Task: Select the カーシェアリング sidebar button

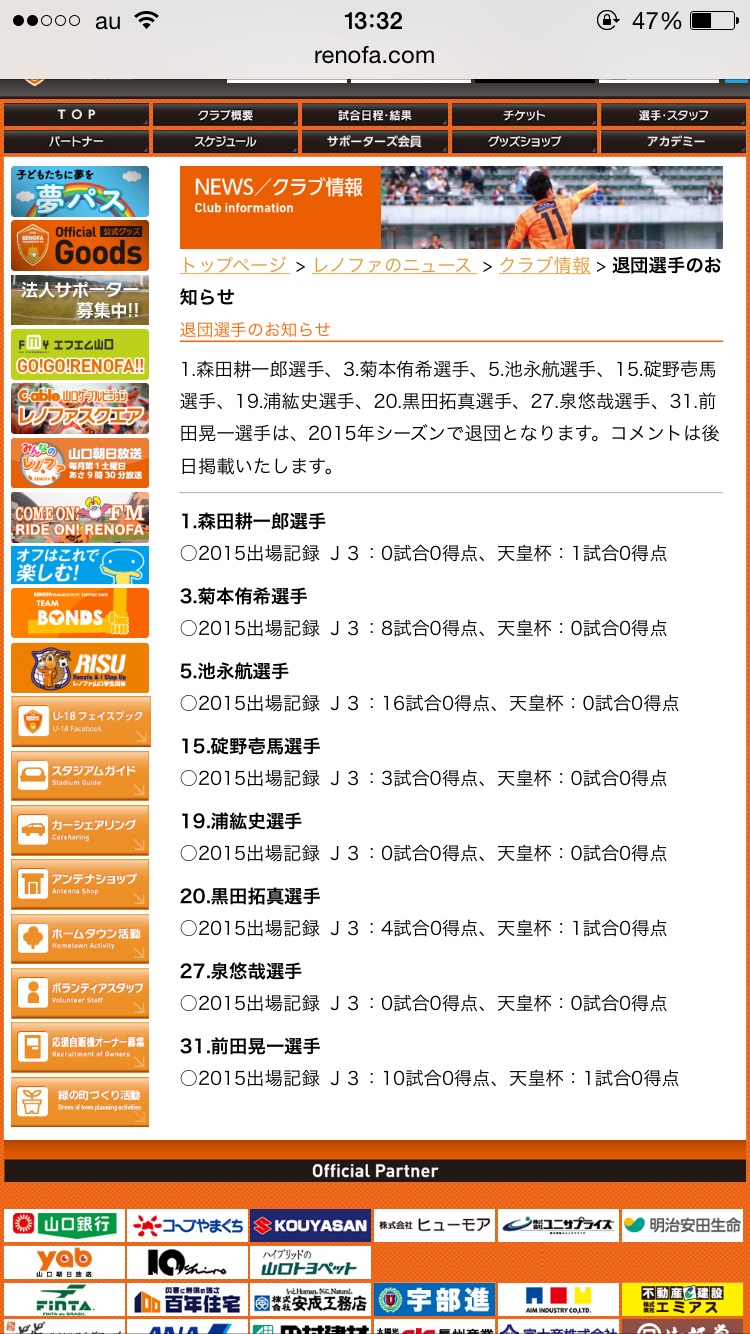Action: [80, 830]
